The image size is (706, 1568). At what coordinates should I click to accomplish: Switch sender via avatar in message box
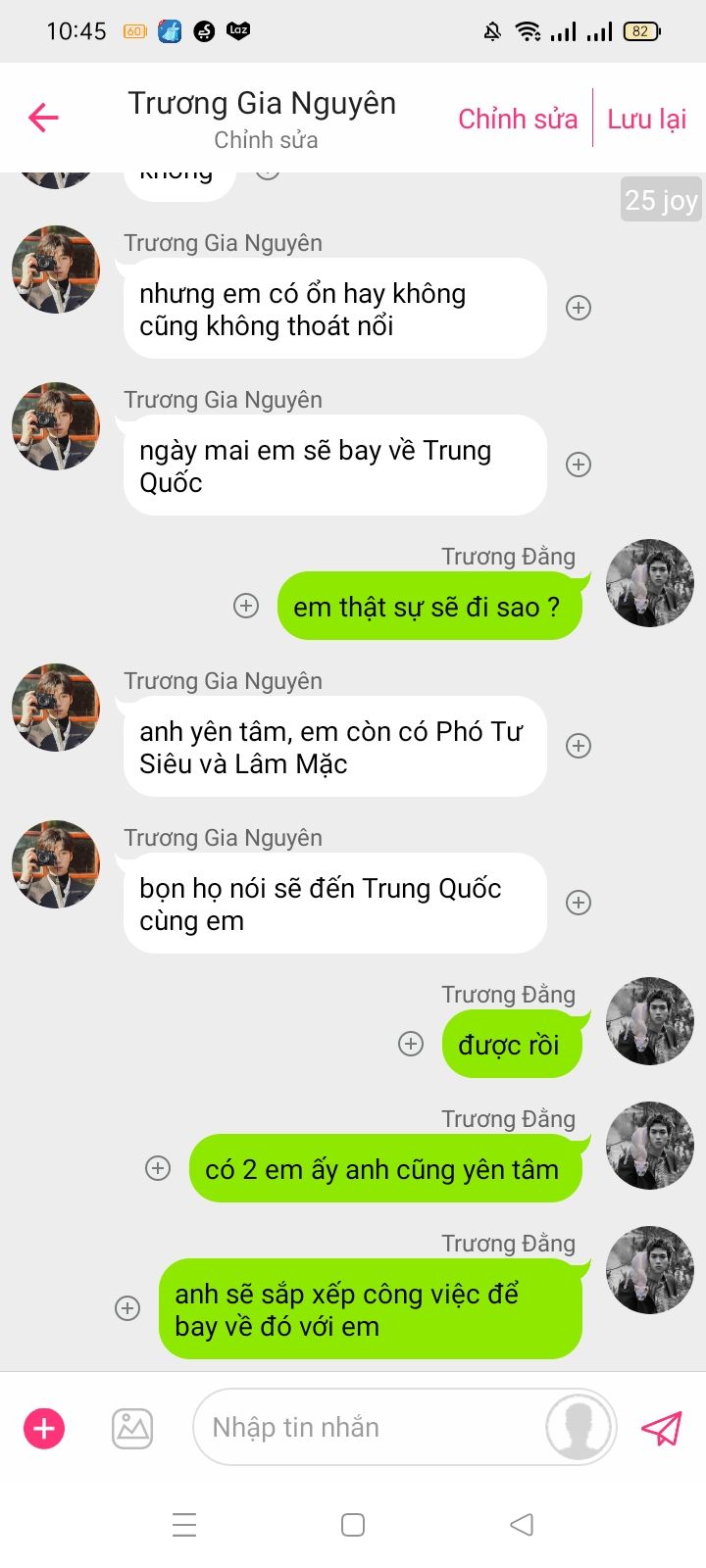[580, 1428]
